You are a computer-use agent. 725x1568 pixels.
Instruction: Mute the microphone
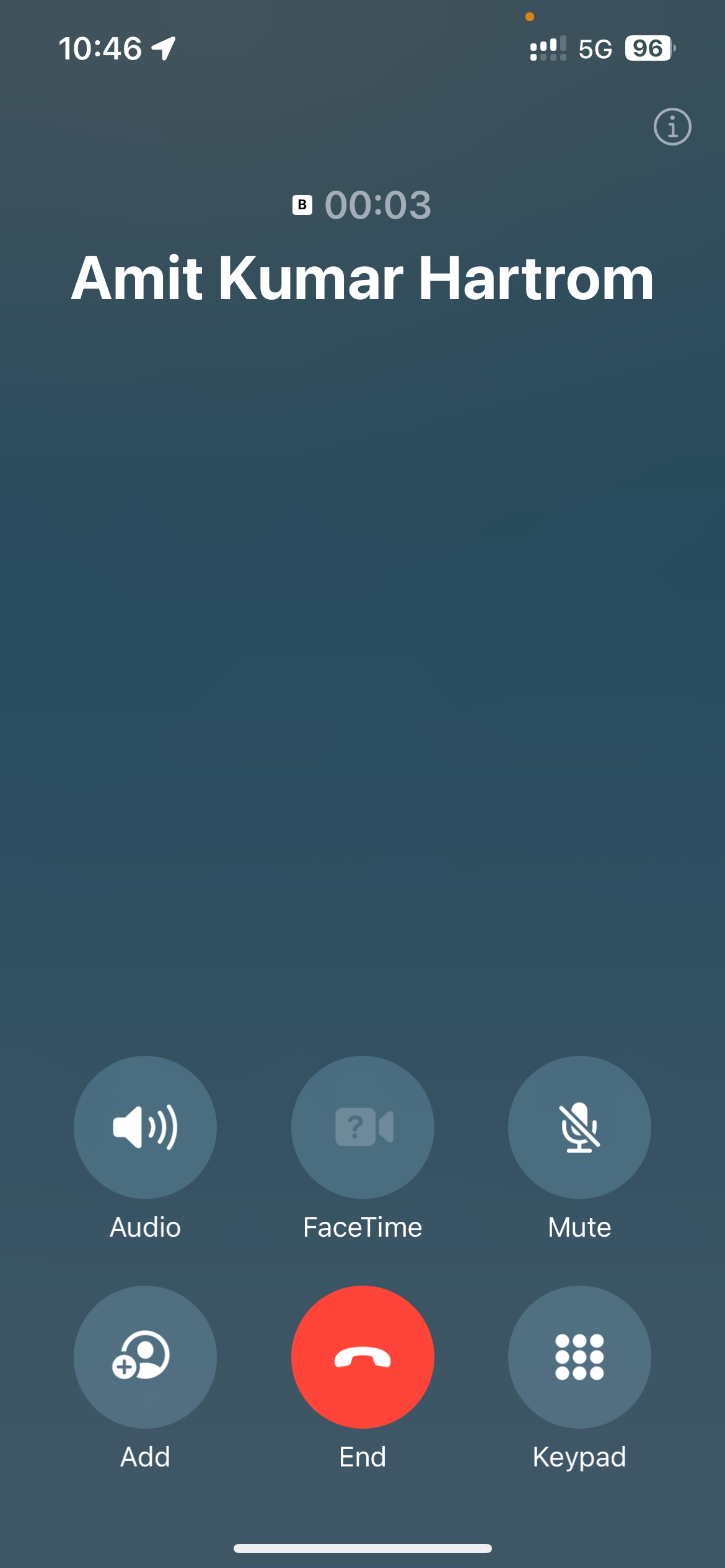point(579,1127)
